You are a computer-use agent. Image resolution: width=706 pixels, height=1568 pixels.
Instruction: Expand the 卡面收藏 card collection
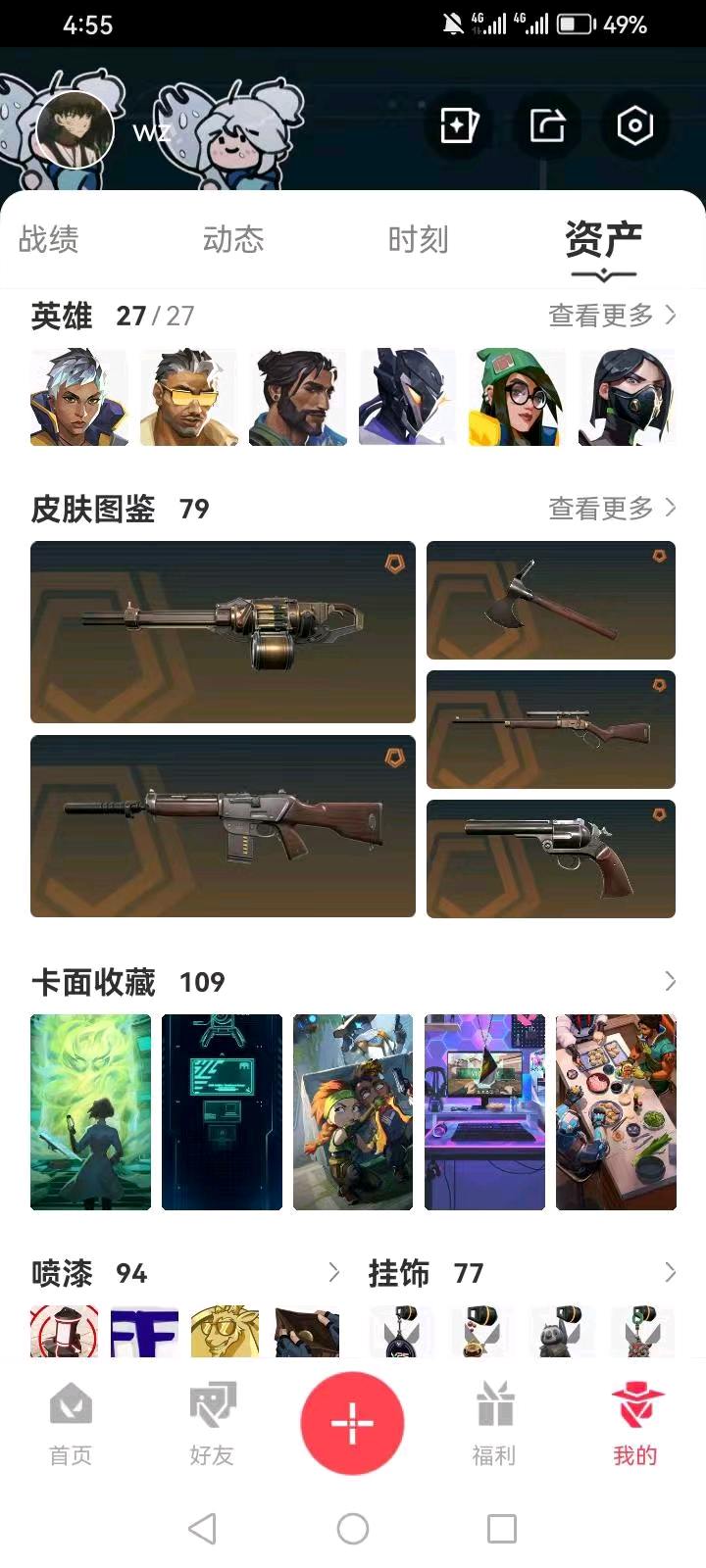[670, 981]
